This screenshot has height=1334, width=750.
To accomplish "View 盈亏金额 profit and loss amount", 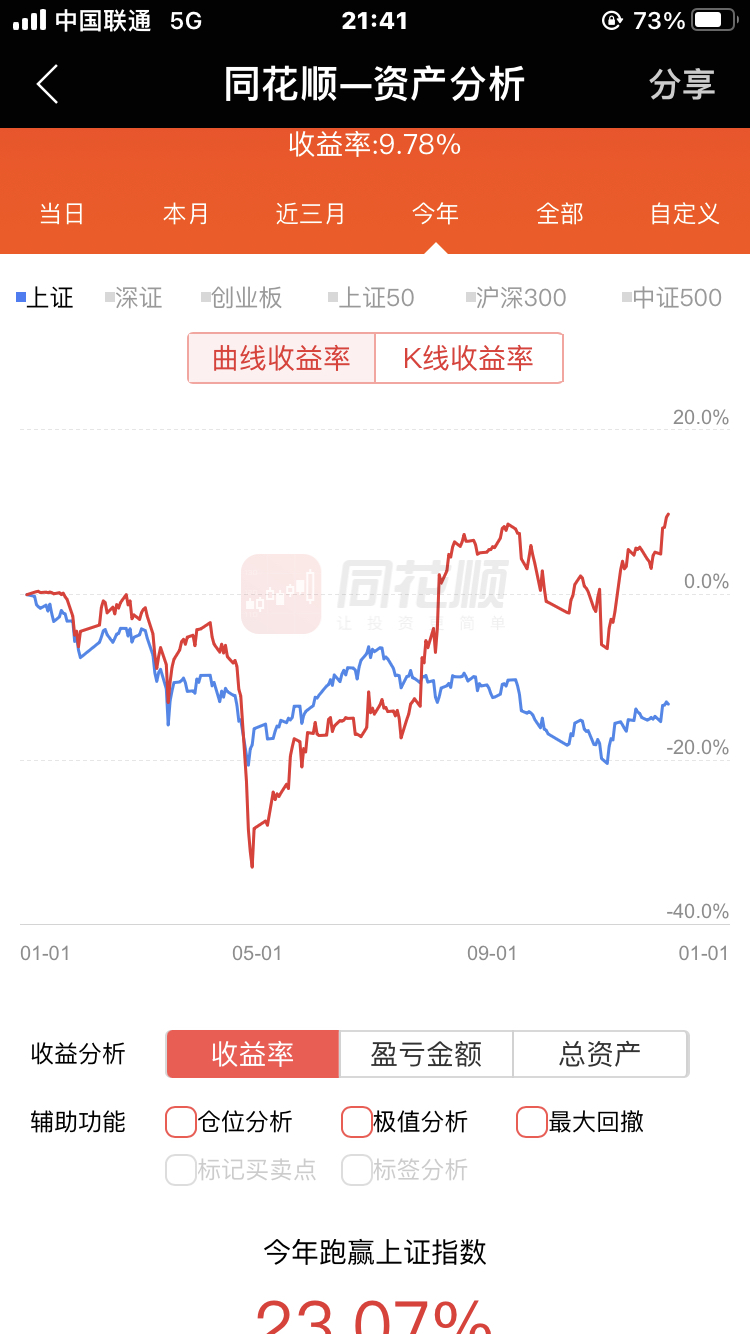I will [426, 1054].
